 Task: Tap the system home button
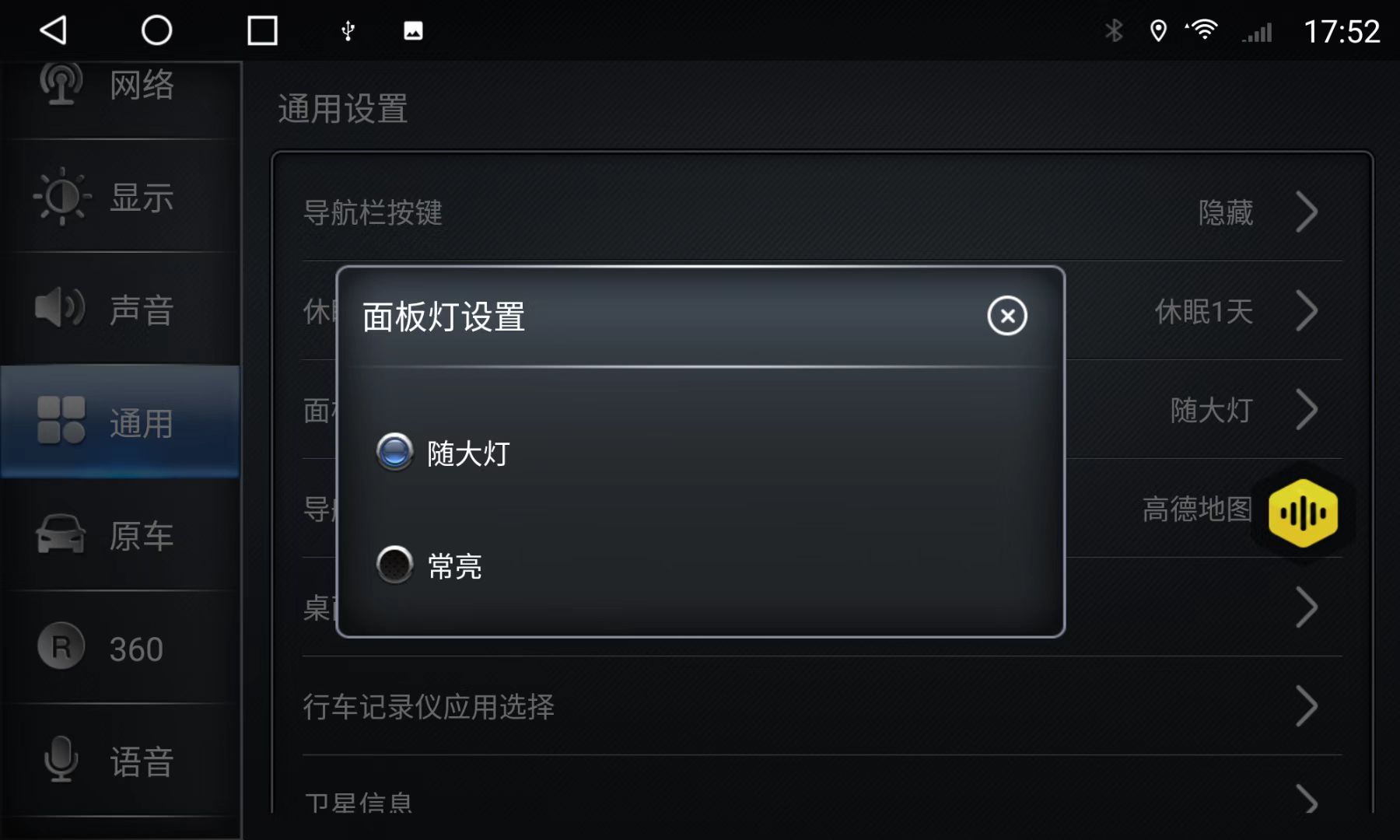point(156,30)
